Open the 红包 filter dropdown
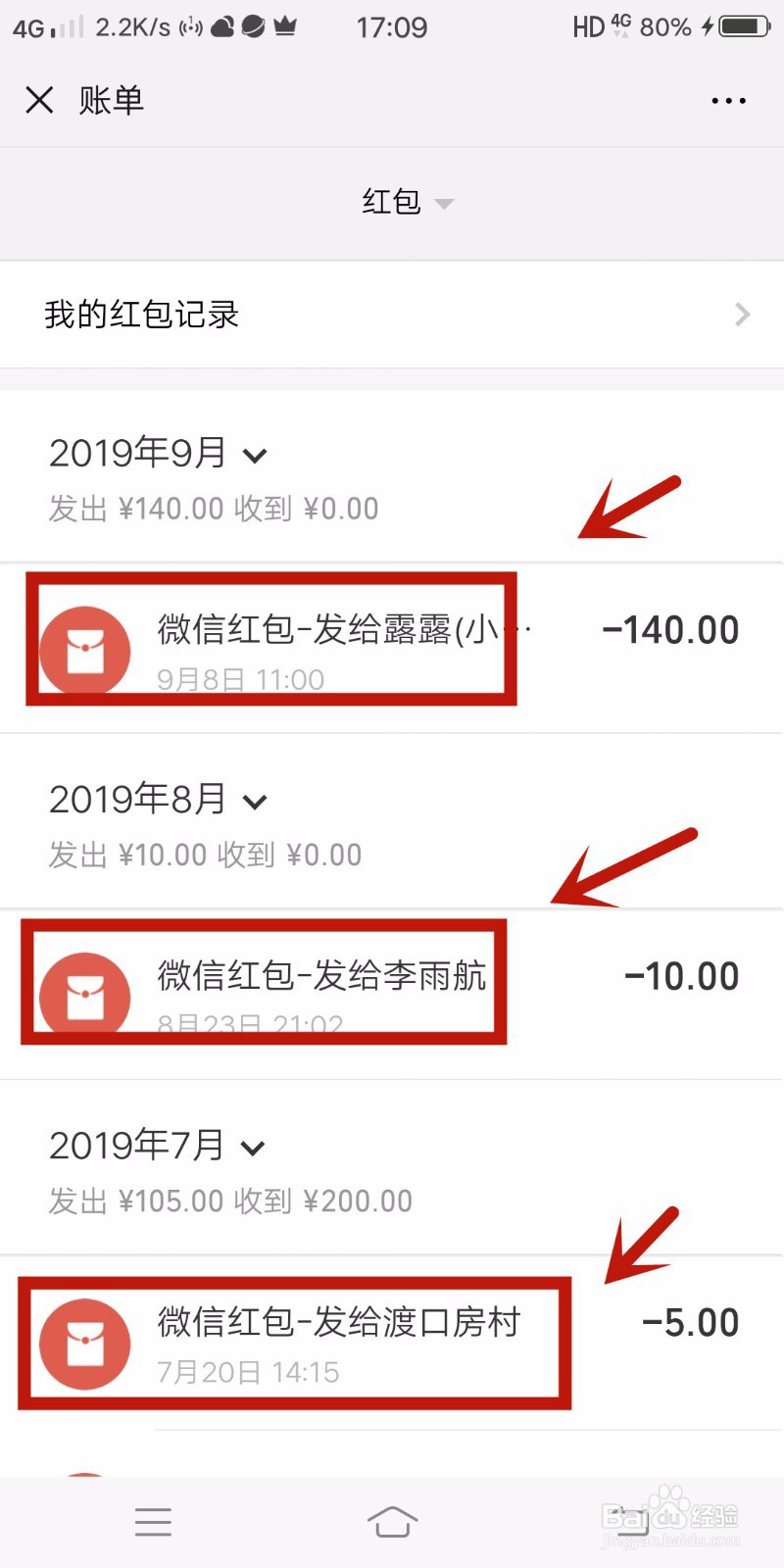 coord(408,202)
